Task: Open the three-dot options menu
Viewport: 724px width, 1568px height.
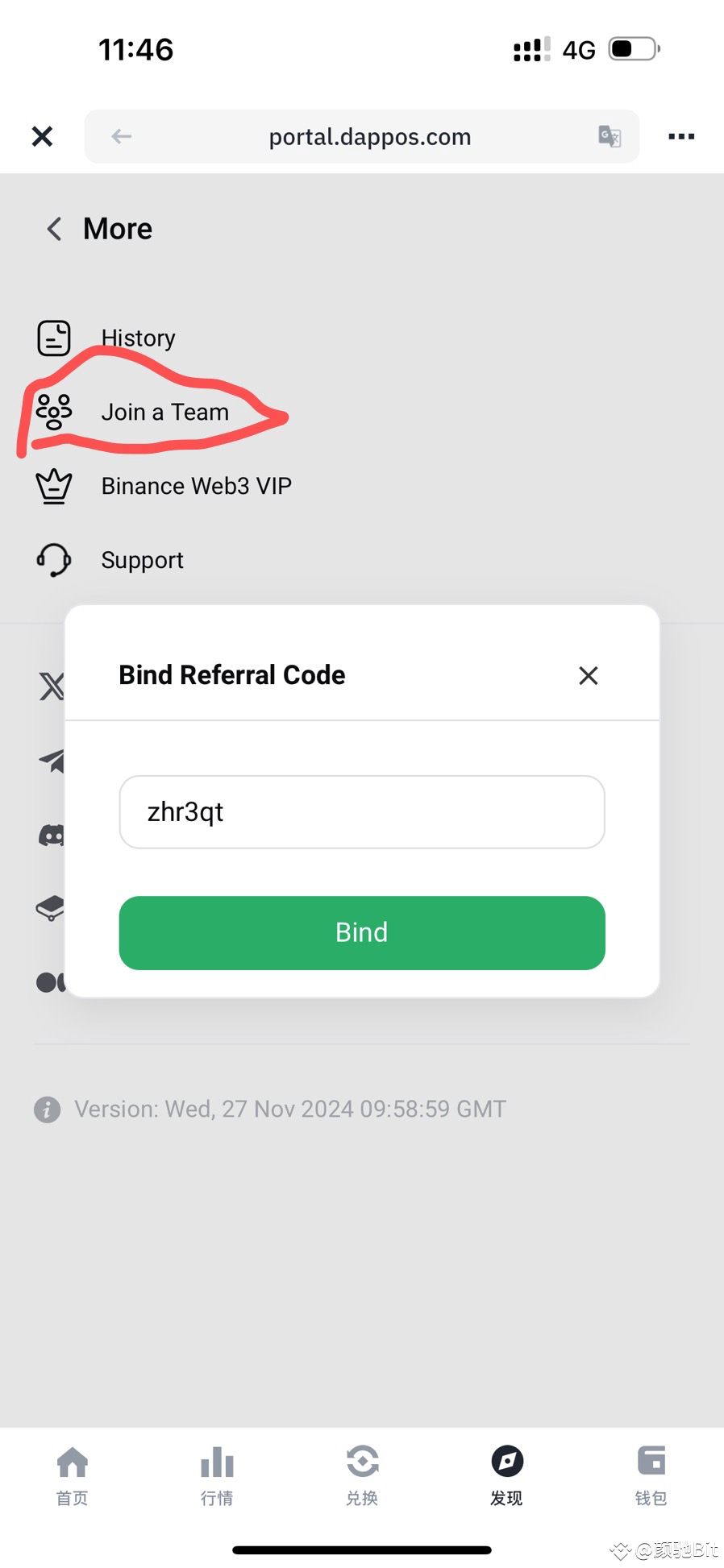Action: coord(680,136)
